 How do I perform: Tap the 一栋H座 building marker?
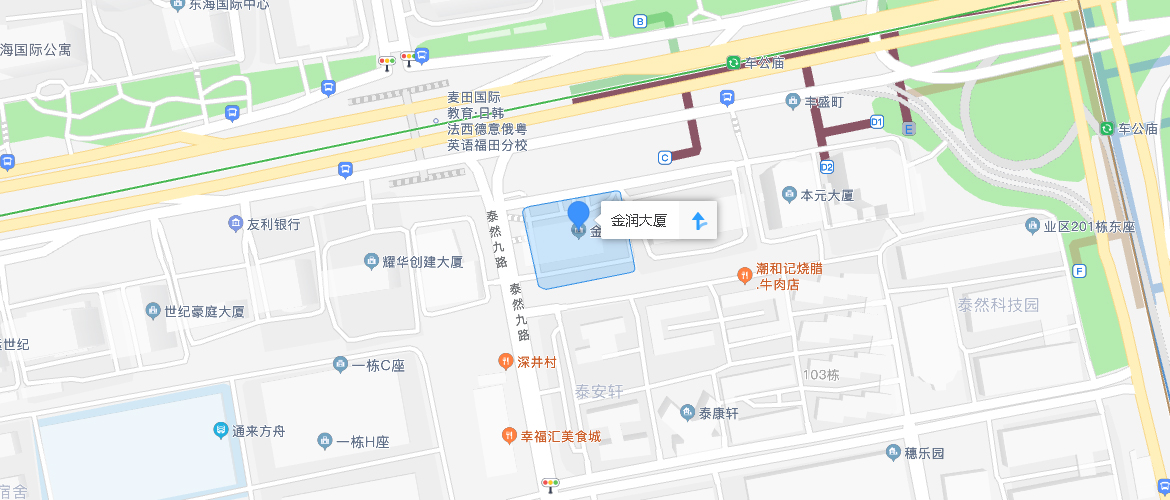click(x=324, y=441)
